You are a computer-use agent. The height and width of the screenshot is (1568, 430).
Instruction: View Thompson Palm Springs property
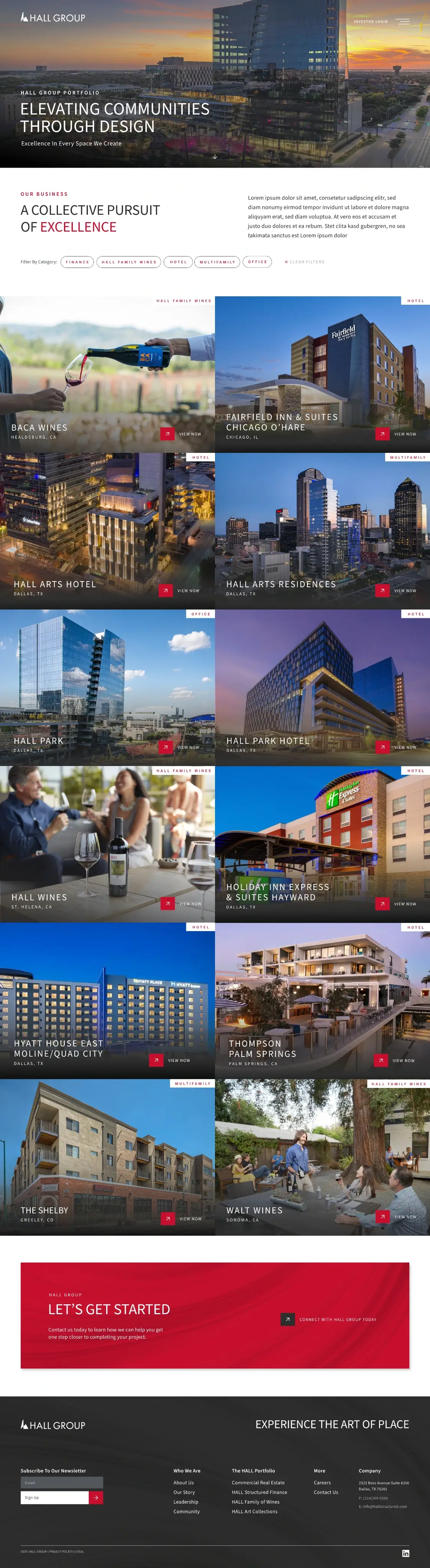coord(381,1060)
